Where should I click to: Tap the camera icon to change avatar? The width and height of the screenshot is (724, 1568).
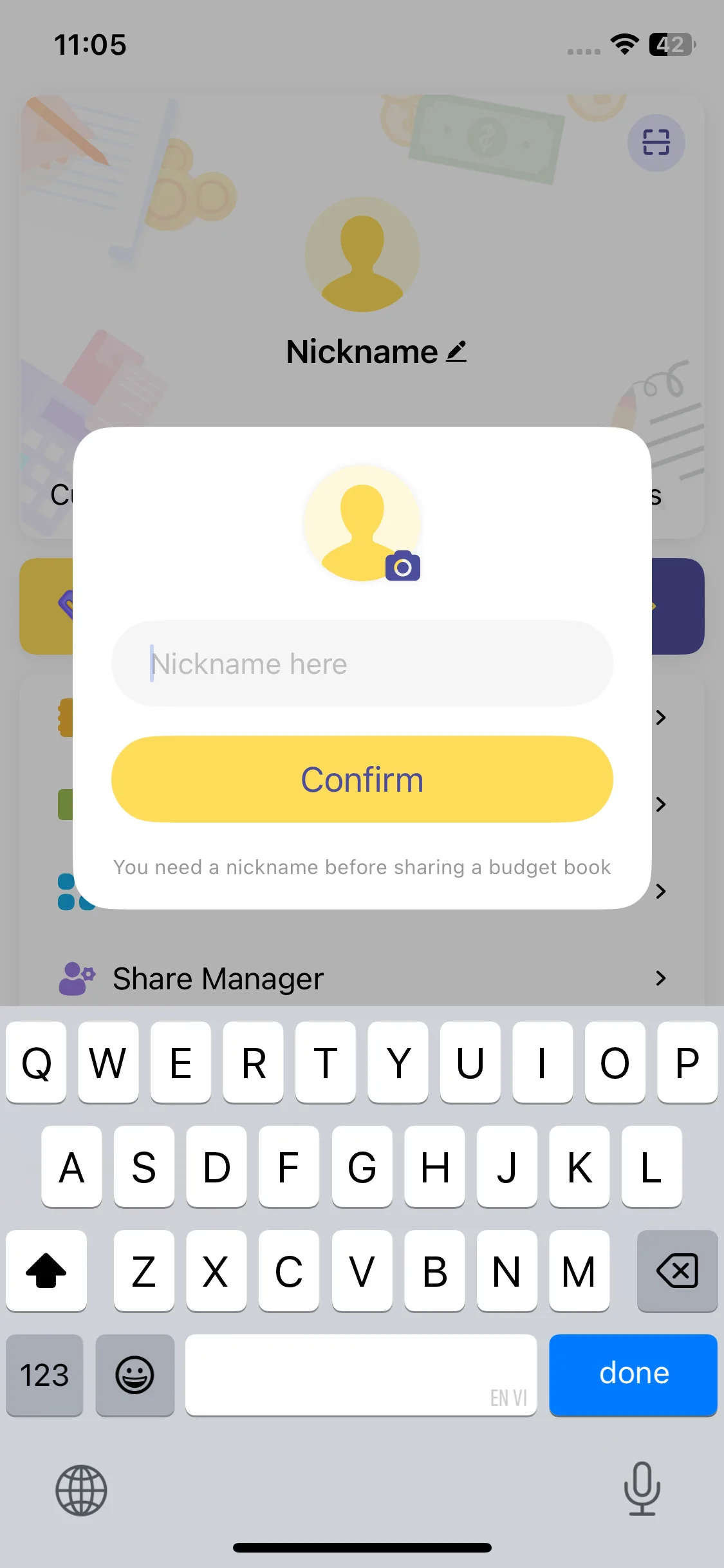pos(403,566)
